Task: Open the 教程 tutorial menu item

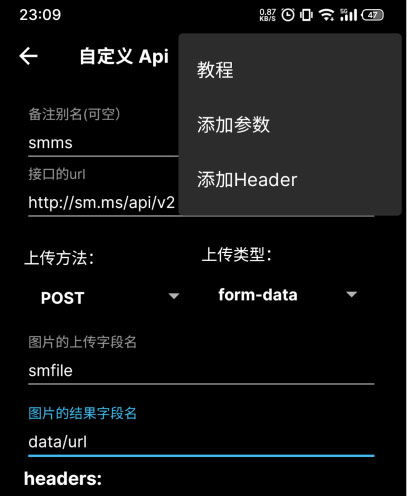Action: pos(290,70)
